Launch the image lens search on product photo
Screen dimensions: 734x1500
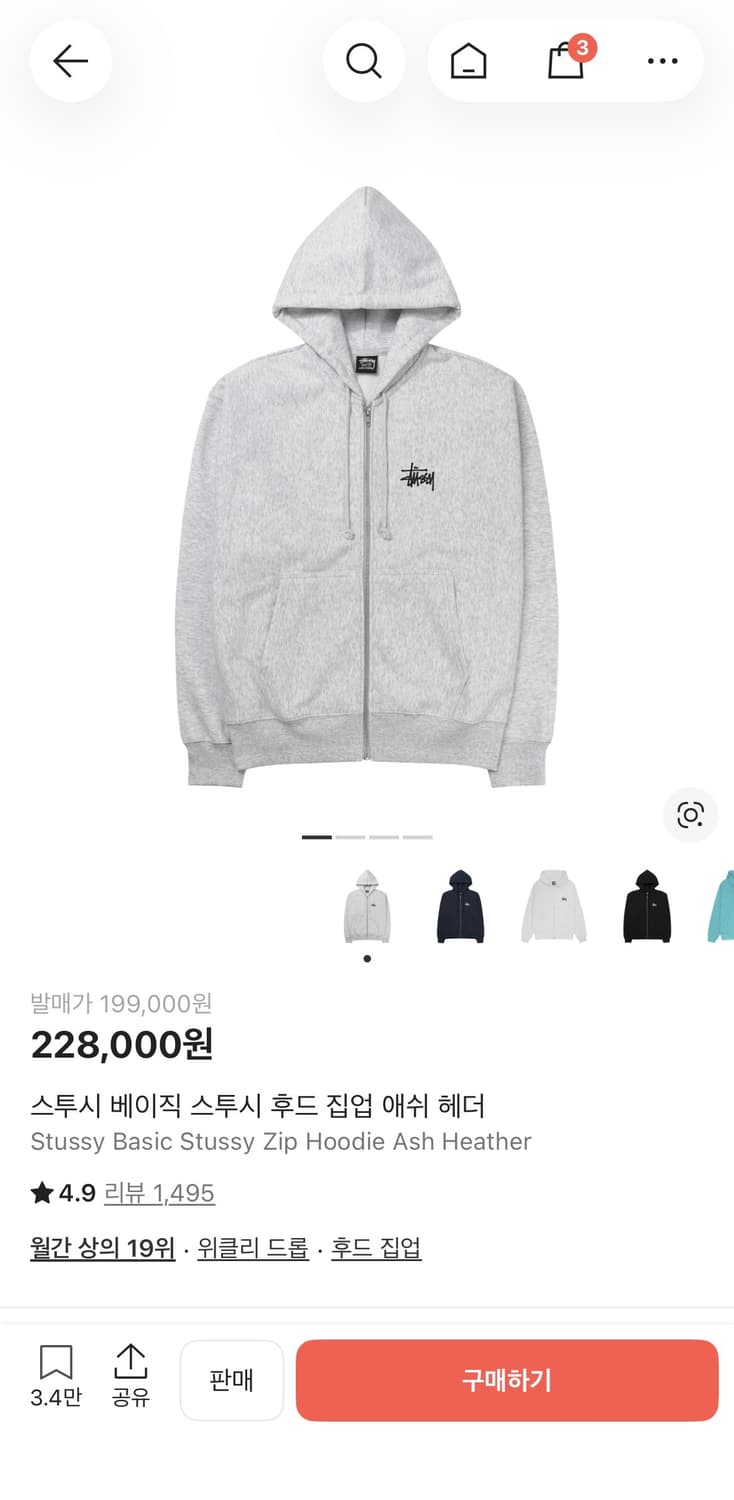691,816
